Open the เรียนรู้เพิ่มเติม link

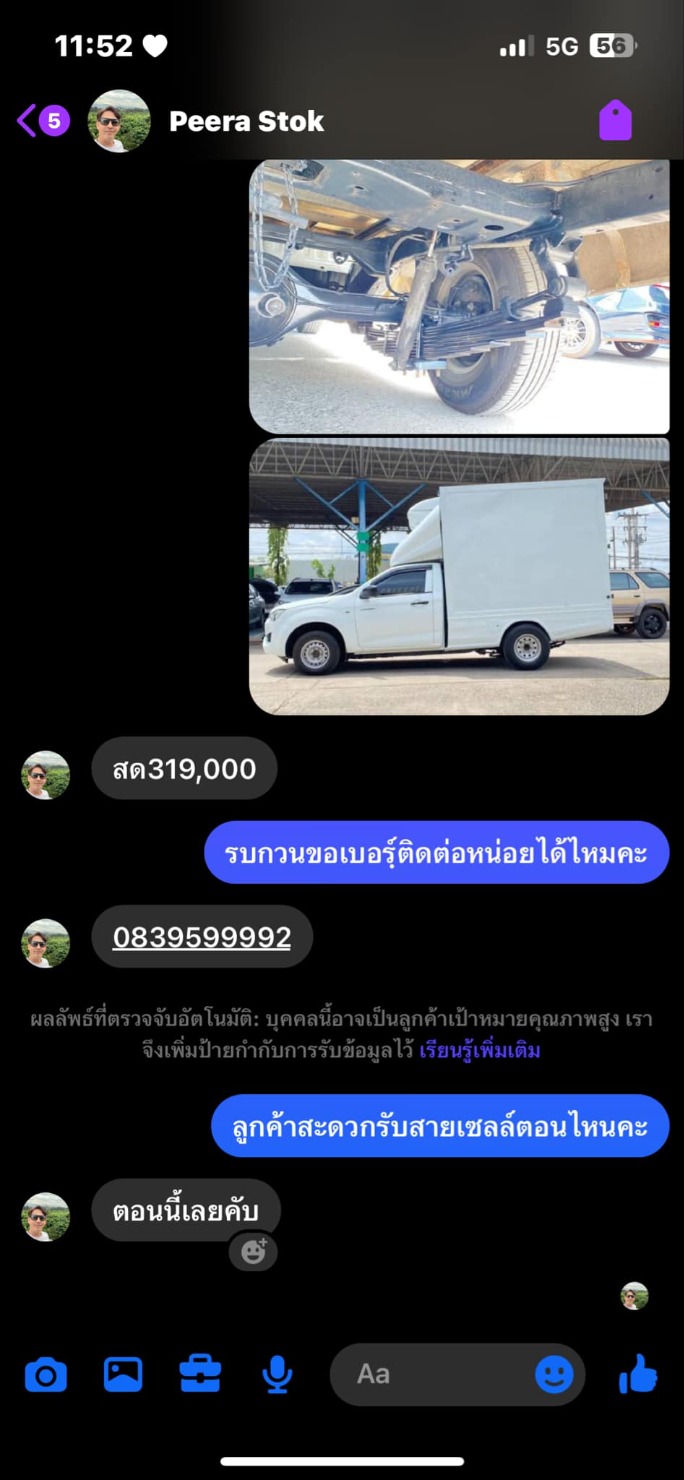point(480,1051)
